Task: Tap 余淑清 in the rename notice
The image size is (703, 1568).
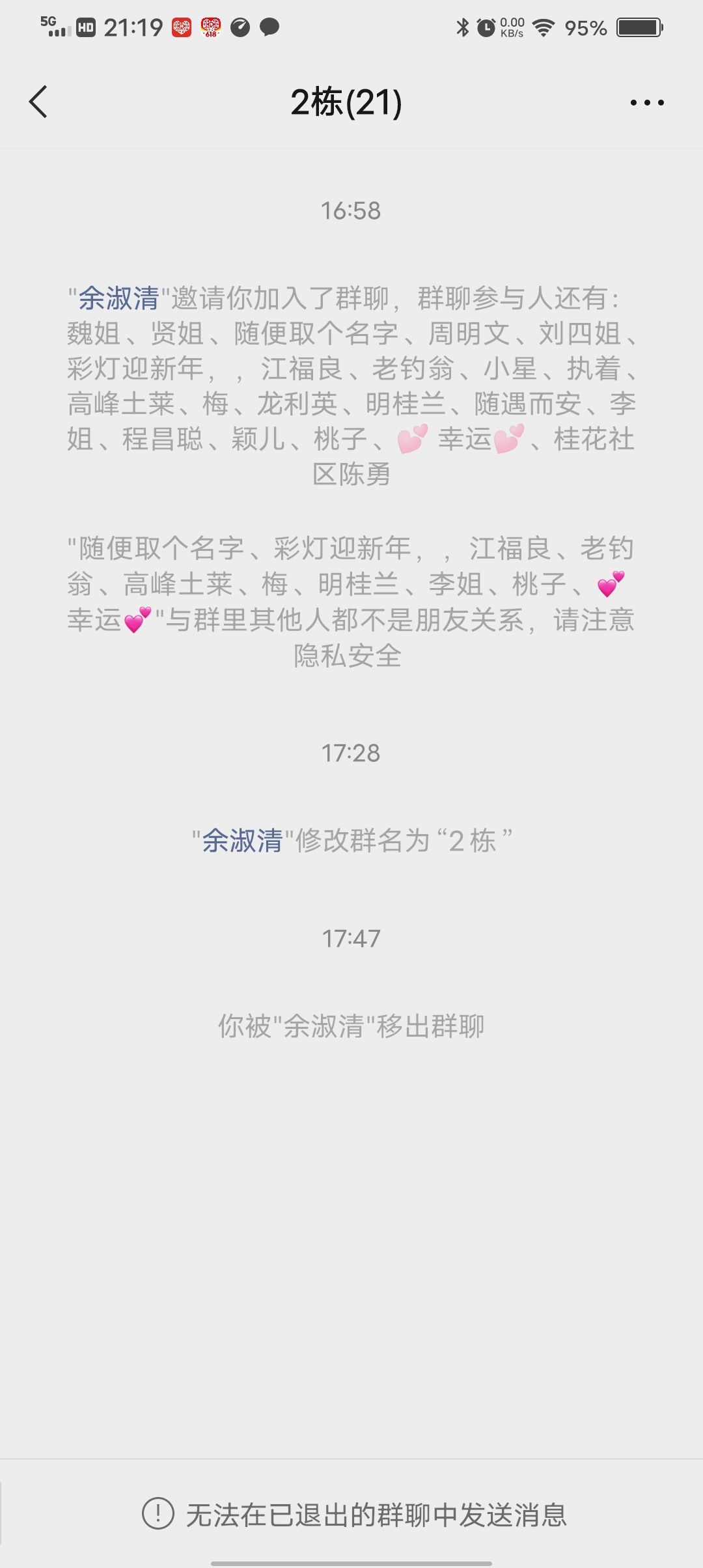Action: click(x=242, y=841)
